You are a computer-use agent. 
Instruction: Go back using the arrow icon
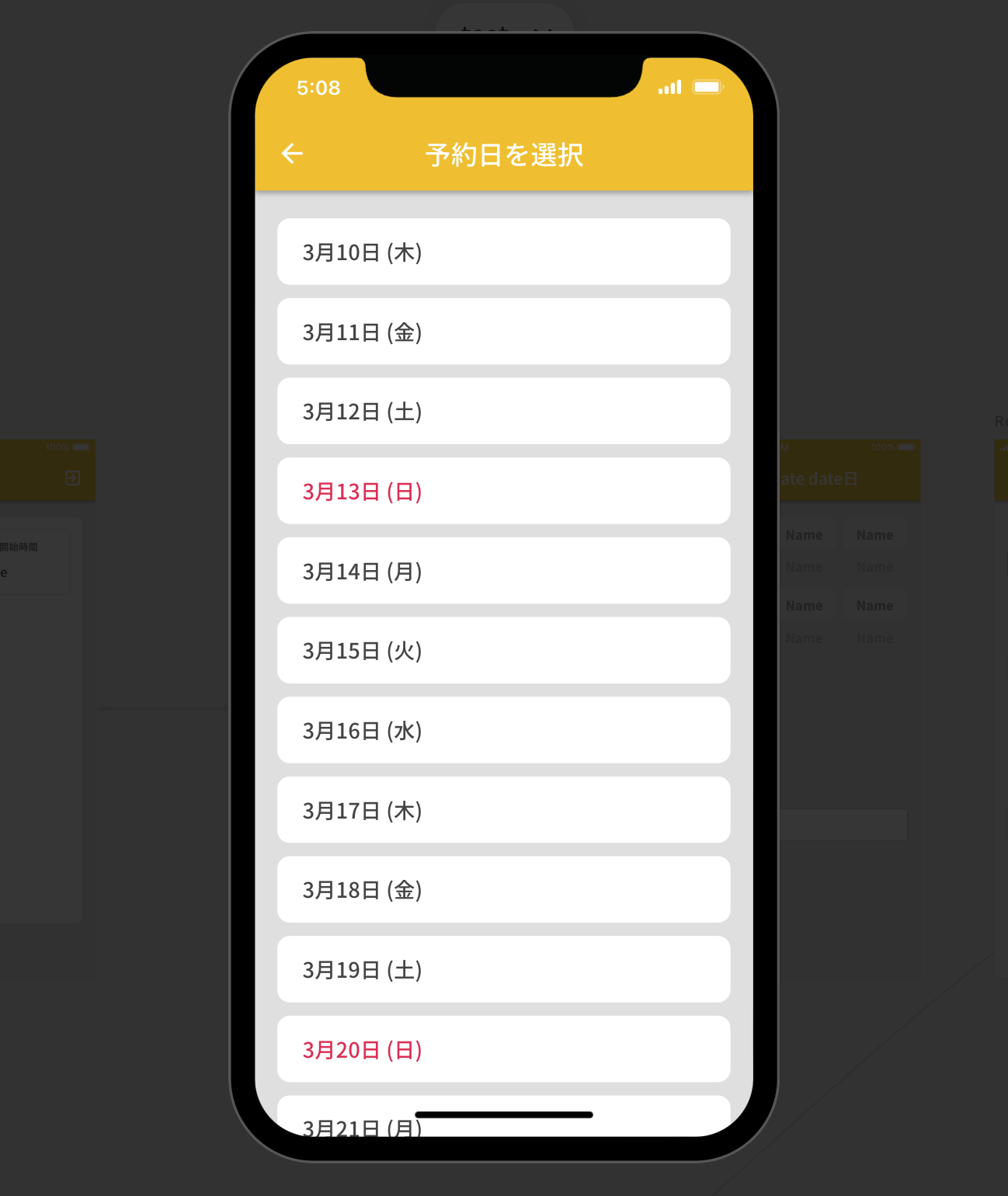[292, 154]
